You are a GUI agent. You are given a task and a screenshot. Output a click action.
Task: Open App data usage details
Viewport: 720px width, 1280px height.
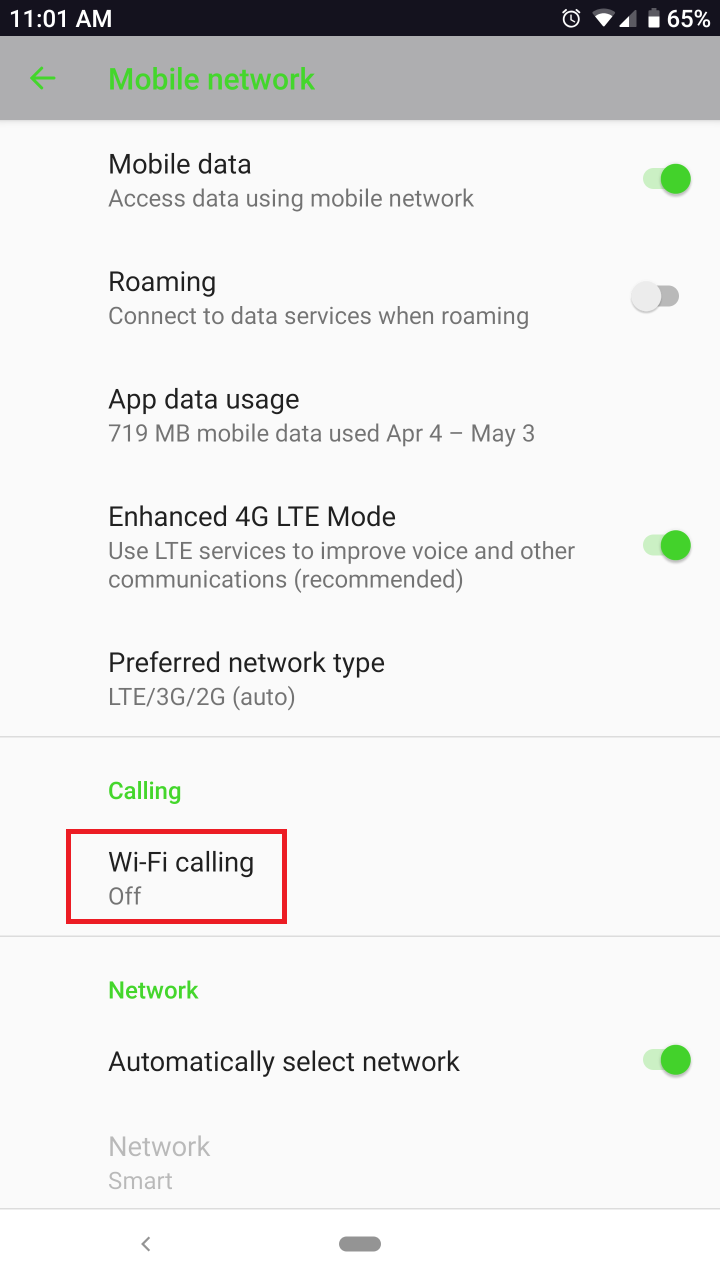203,414
